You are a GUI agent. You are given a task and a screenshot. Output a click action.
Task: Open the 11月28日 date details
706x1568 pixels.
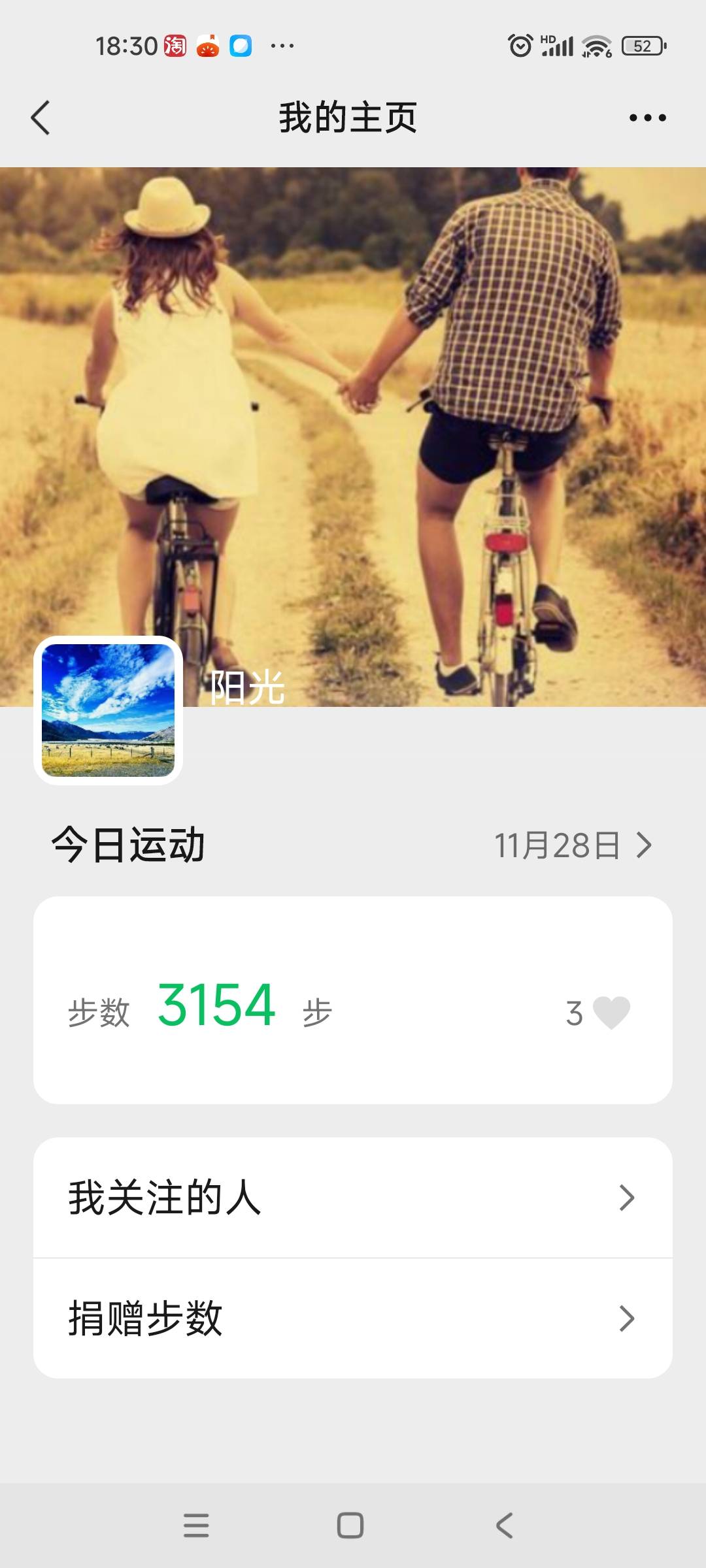click(x=572, y=845)
